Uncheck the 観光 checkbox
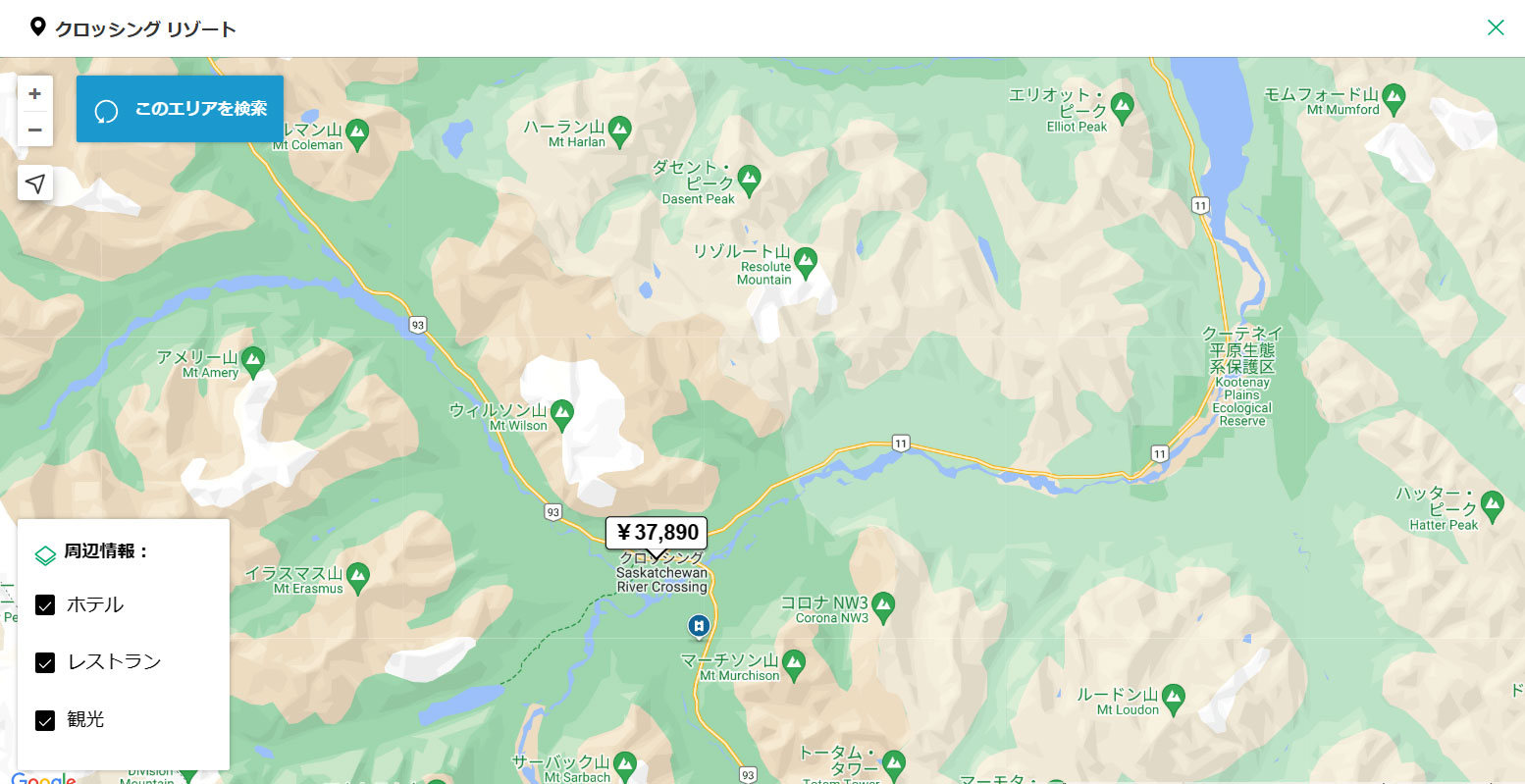Image resolution: width=1525 pixels, height=784 pixels. [45, 720]
